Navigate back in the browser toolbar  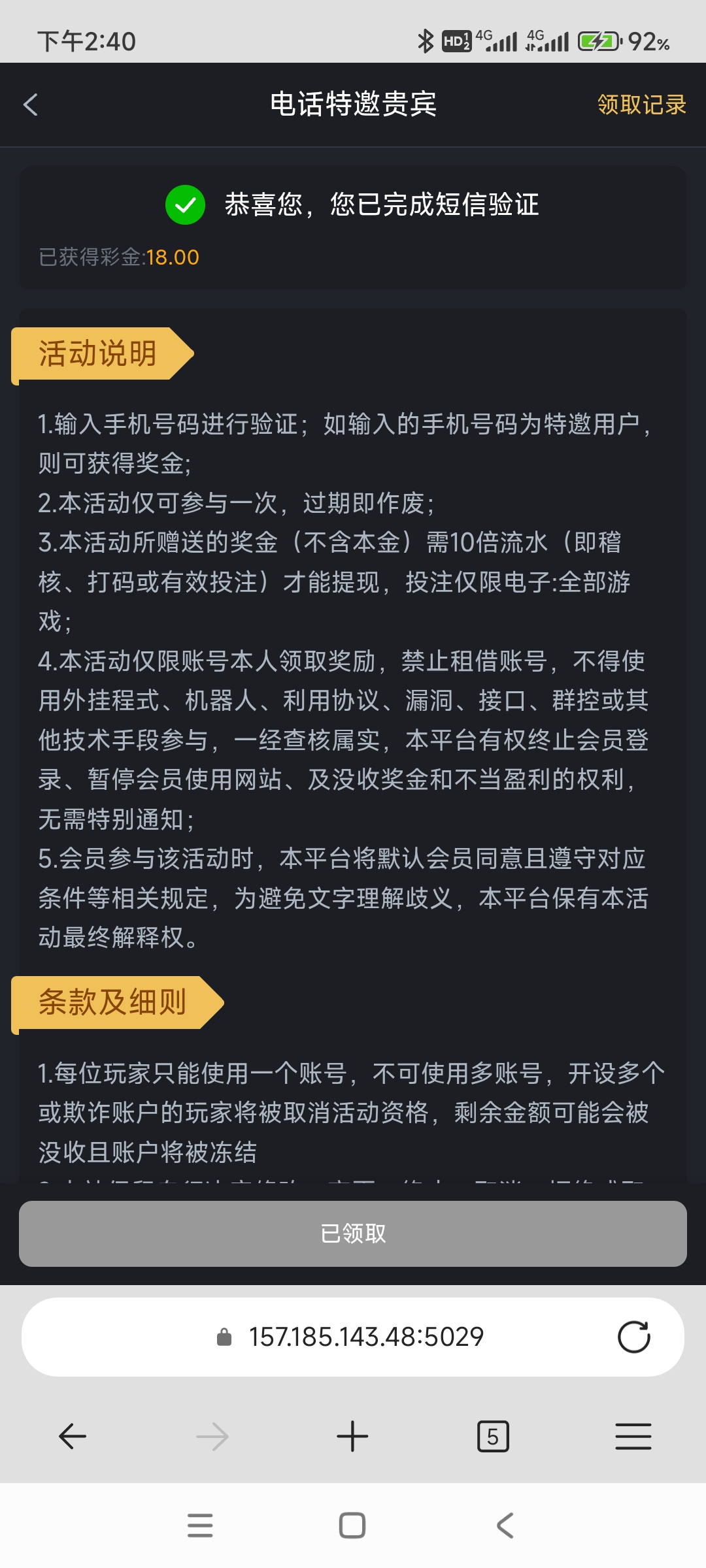point(73,1436)
